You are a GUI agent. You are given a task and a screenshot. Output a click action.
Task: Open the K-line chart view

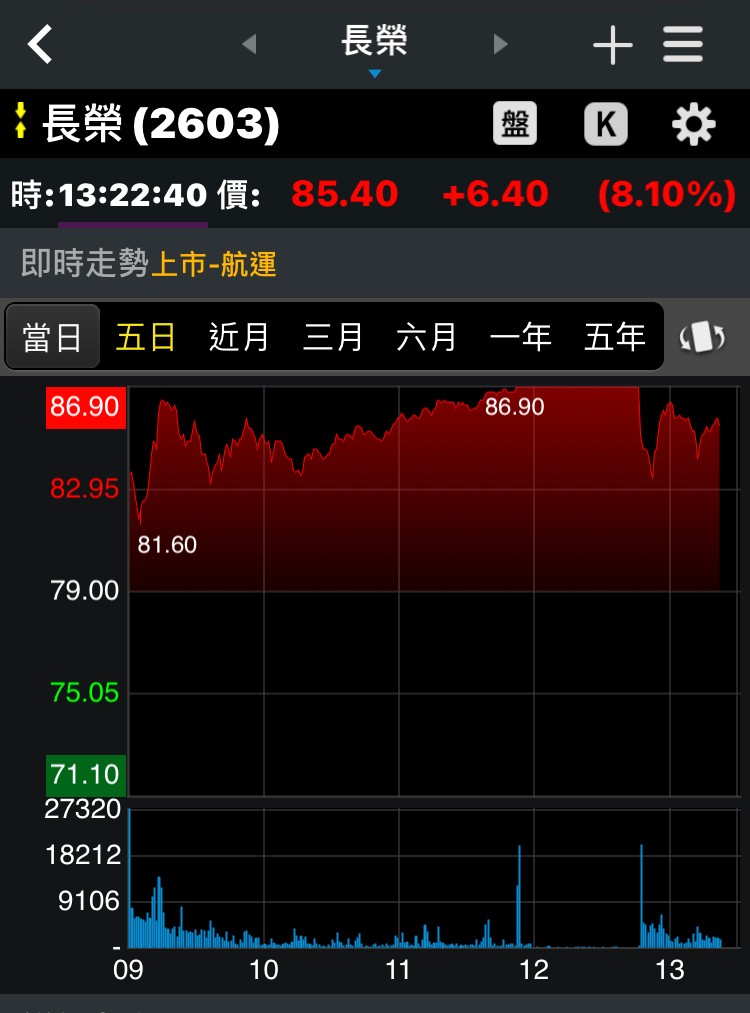click(606, 123)
